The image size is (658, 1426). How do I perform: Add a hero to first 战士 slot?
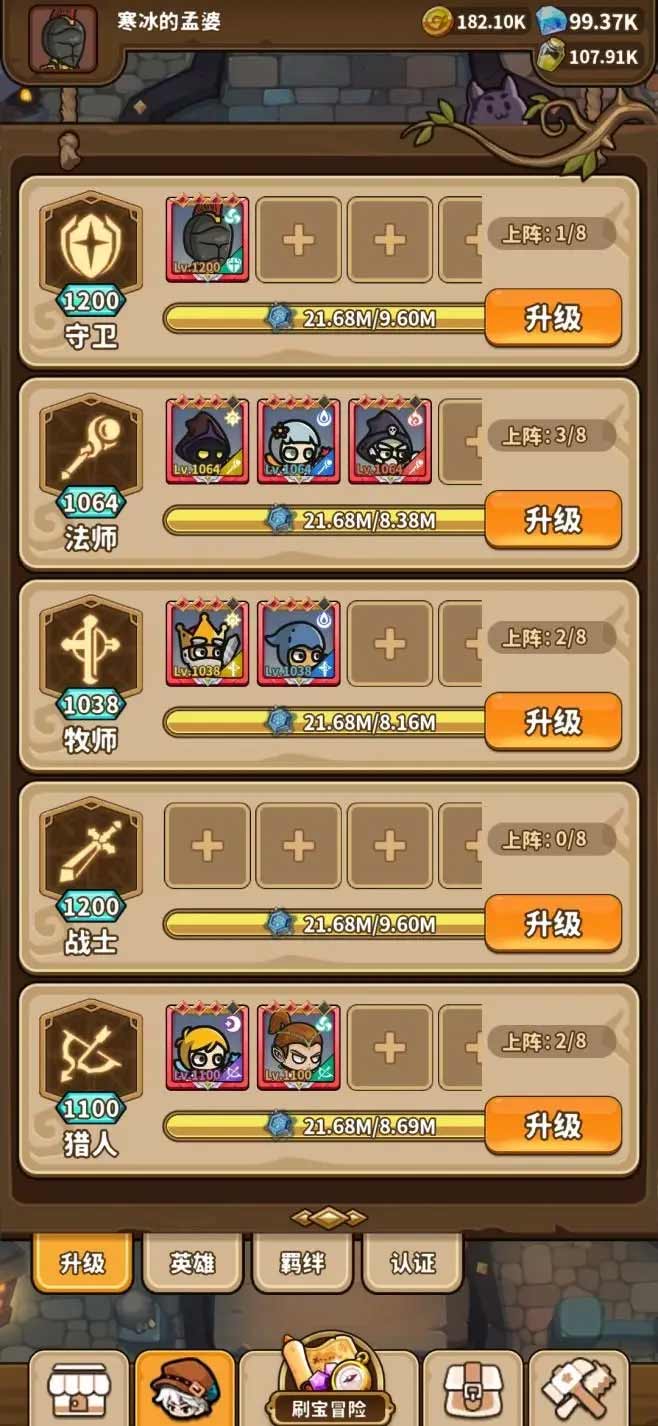tap(207, 846)
